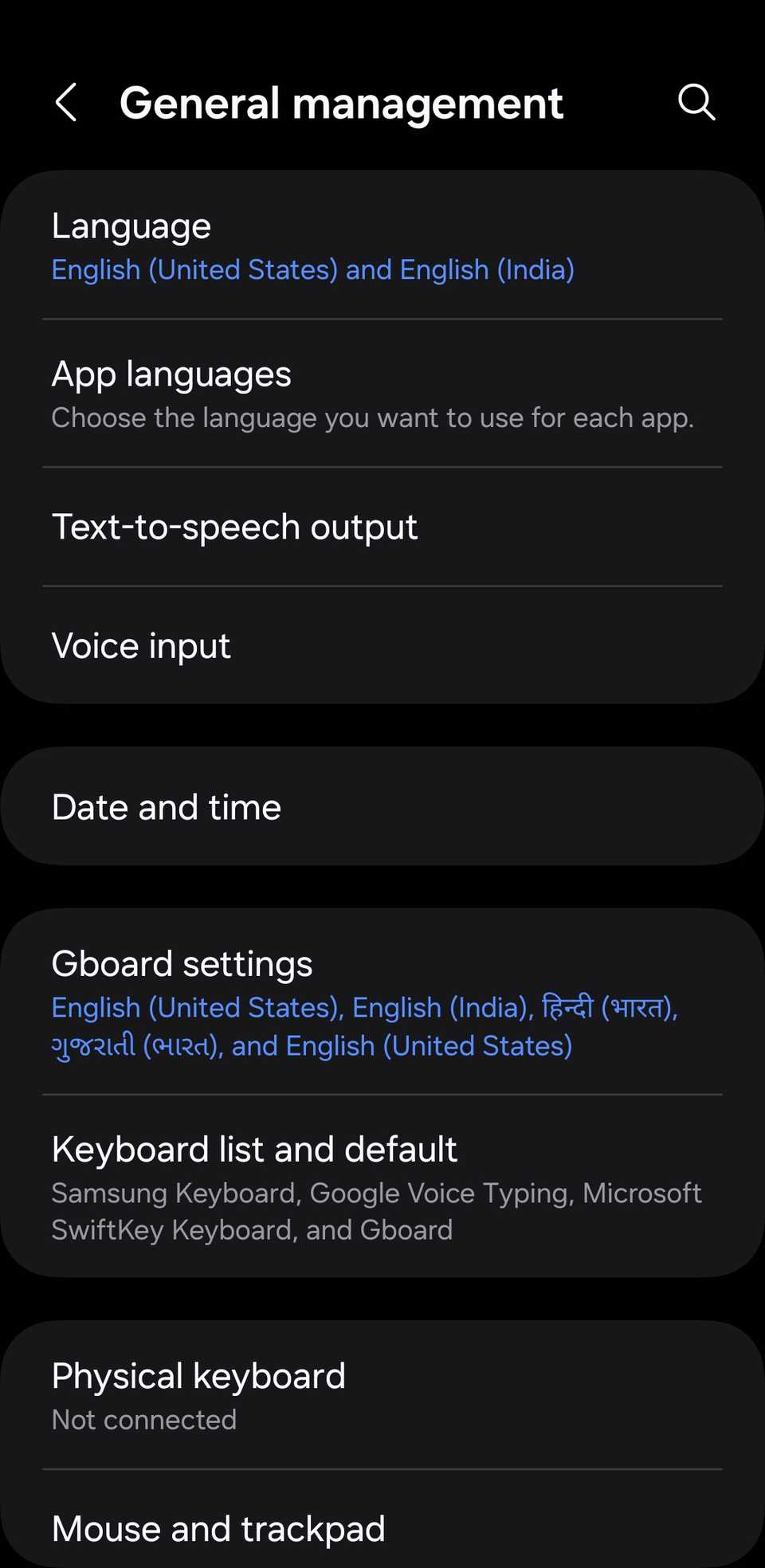765x1568 pixels.
Task: Tap the back arrow icon
Action: (x=67, y=103)
